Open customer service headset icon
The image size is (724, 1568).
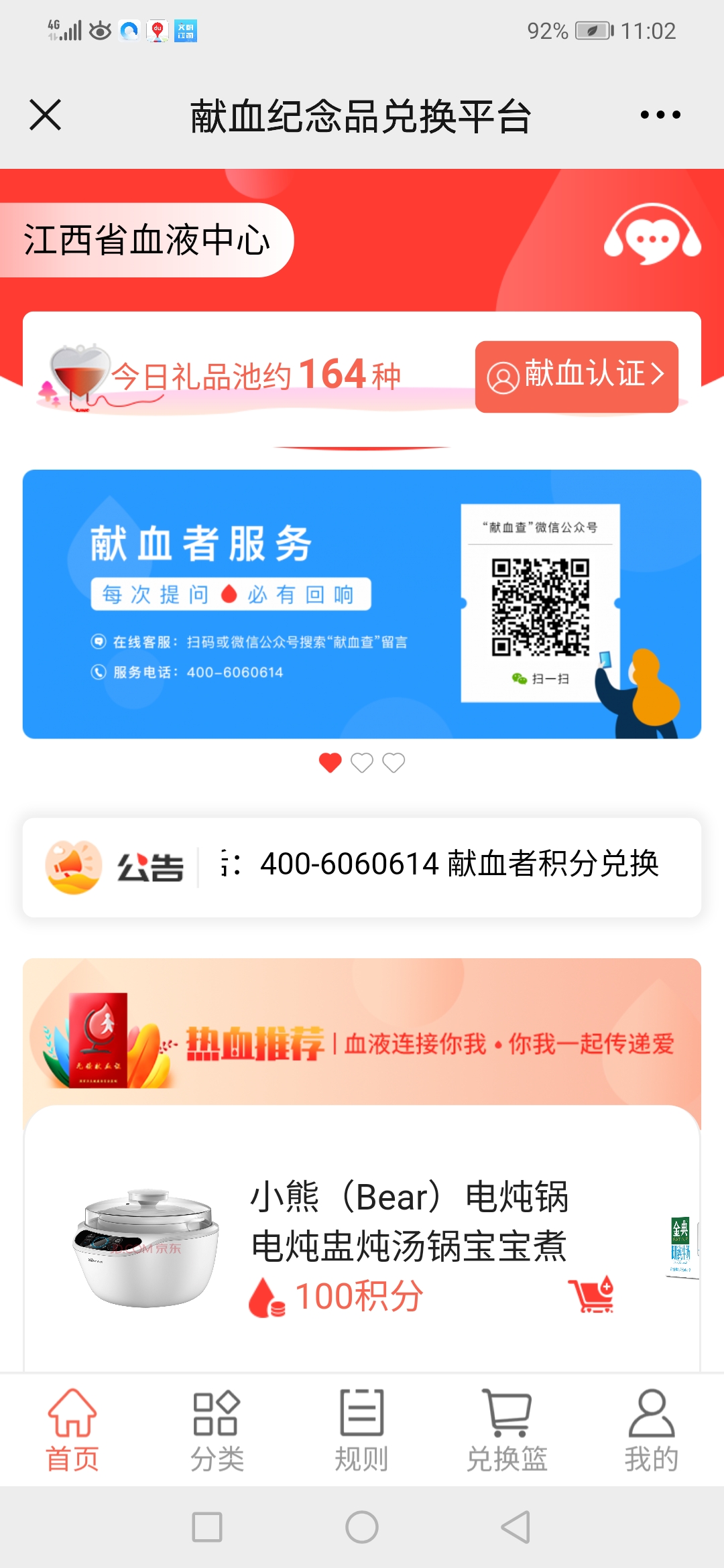(x=652, y=234)
